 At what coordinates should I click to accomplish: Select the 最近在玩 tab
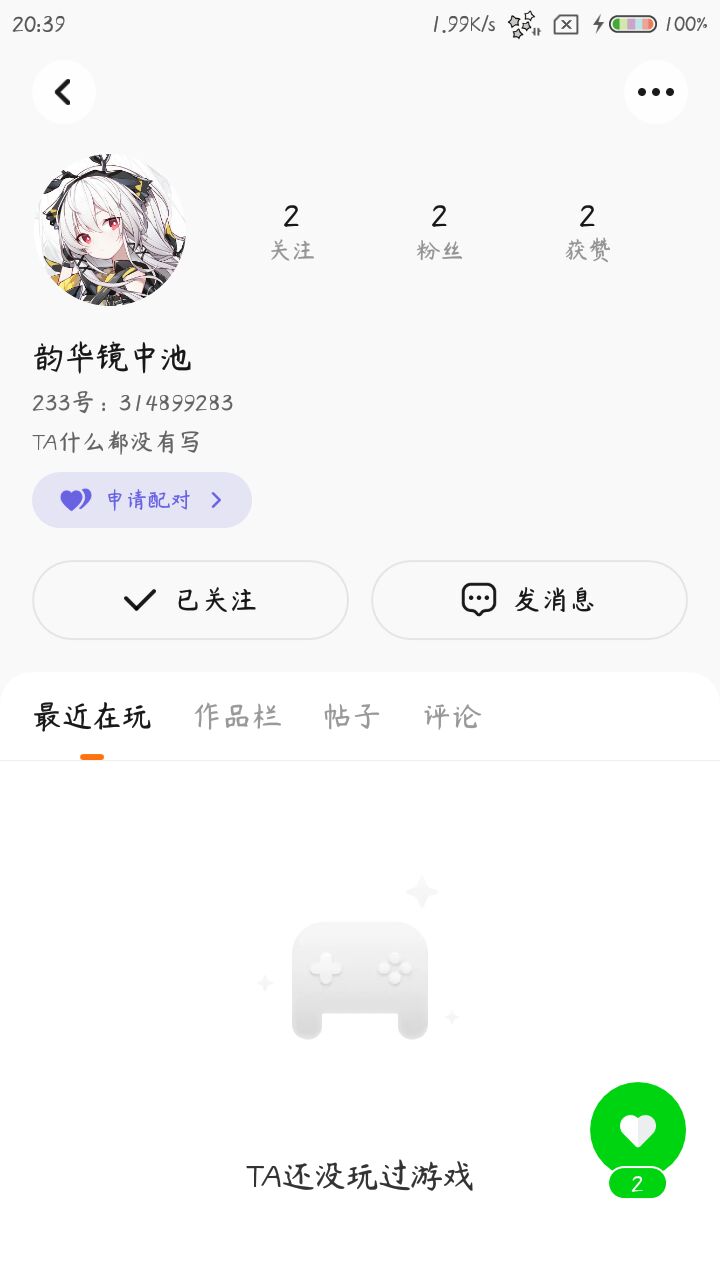pyautogui.click(x=92, y=717)
